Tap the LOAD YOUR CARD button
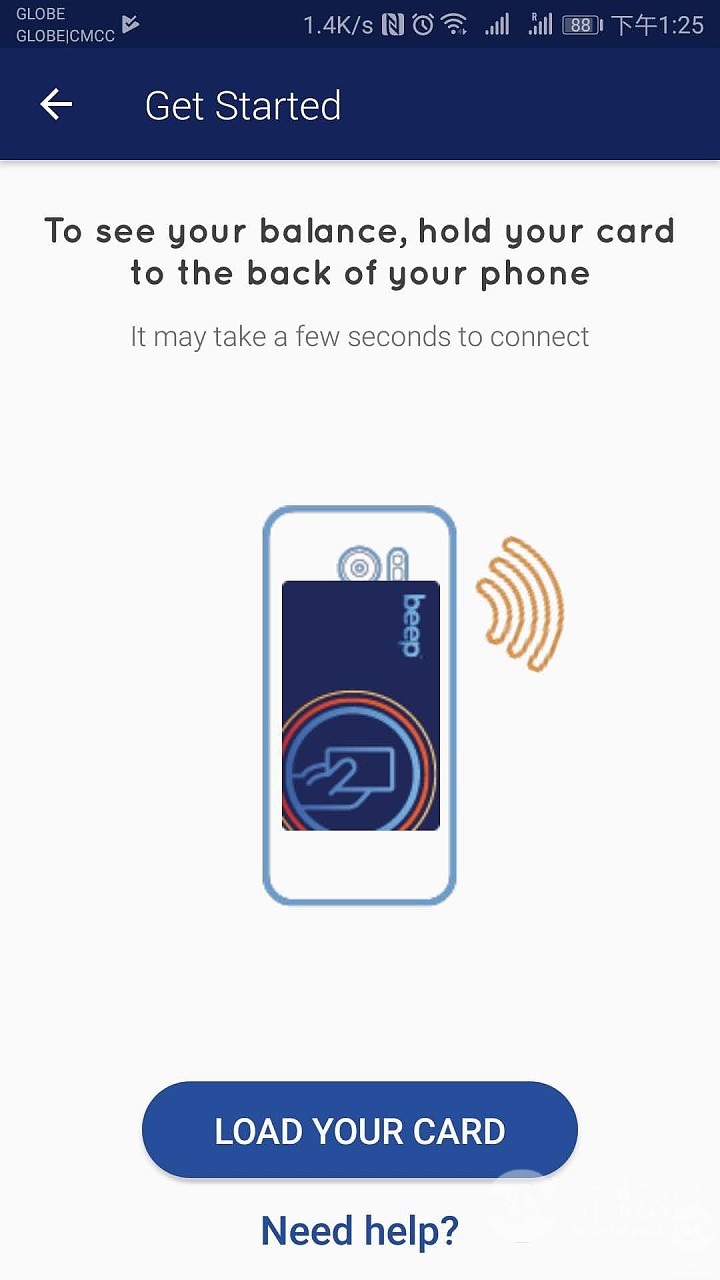 click(360, 1131)
